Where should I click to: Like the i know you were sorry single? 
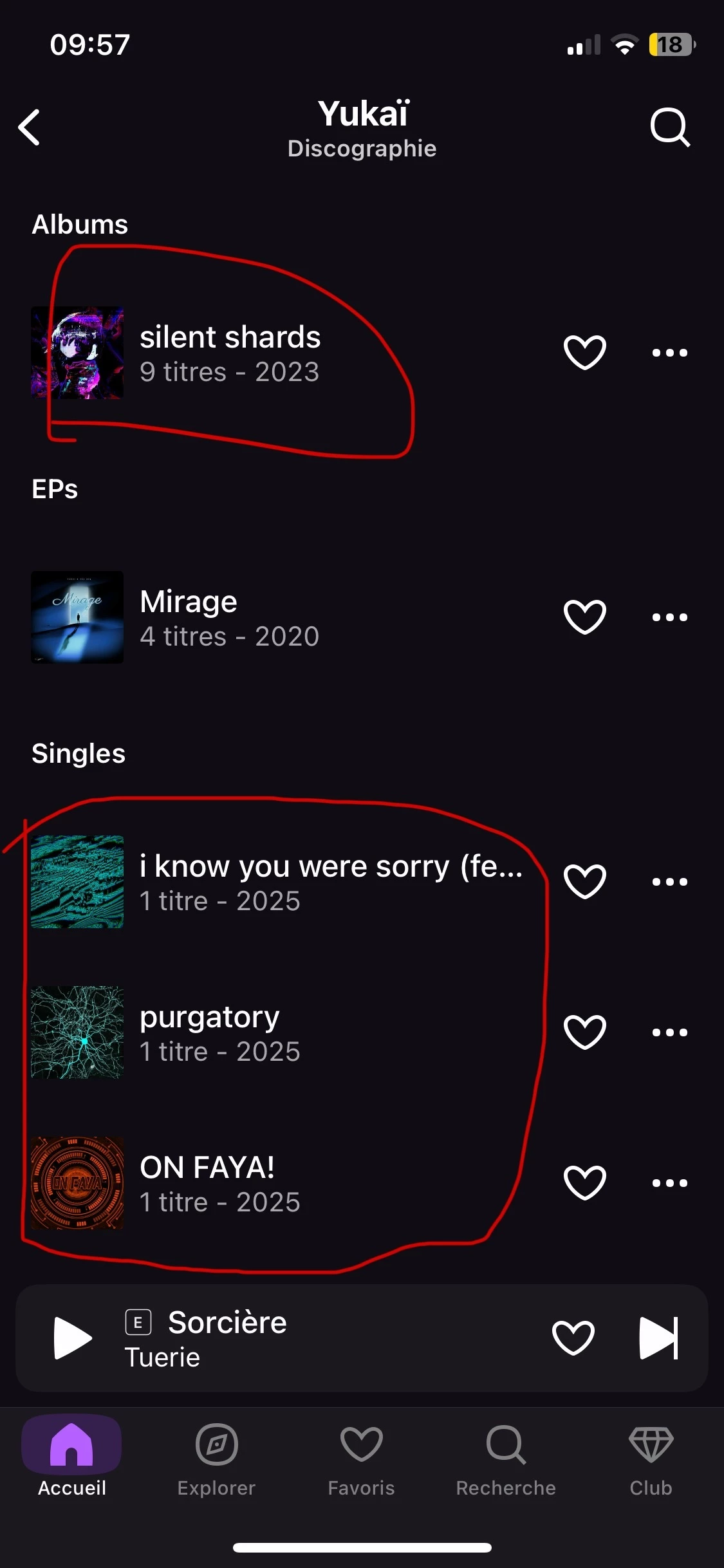pyautogui.click(x=584, y=881)
